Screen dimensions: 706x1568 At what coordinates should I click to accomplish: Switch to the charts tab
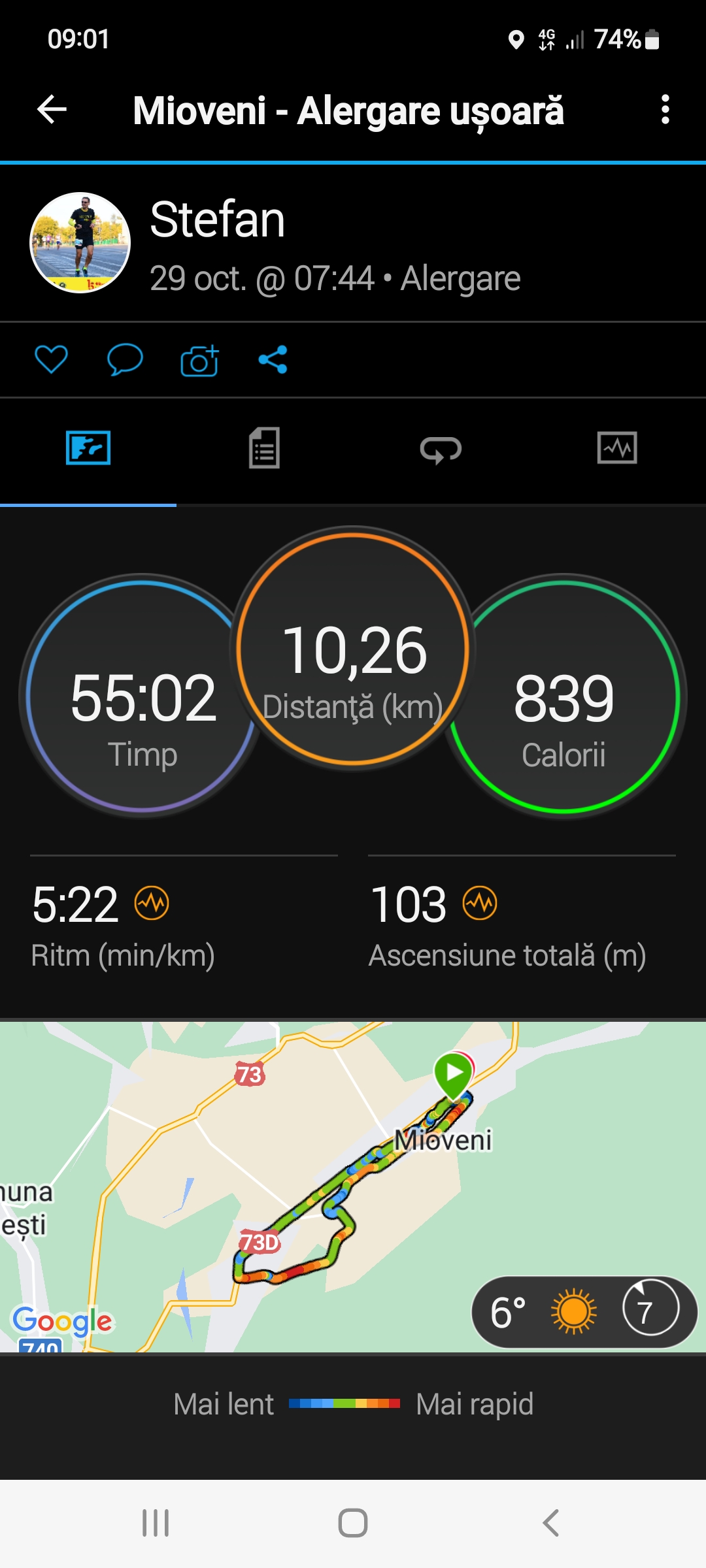click(617, 448)
